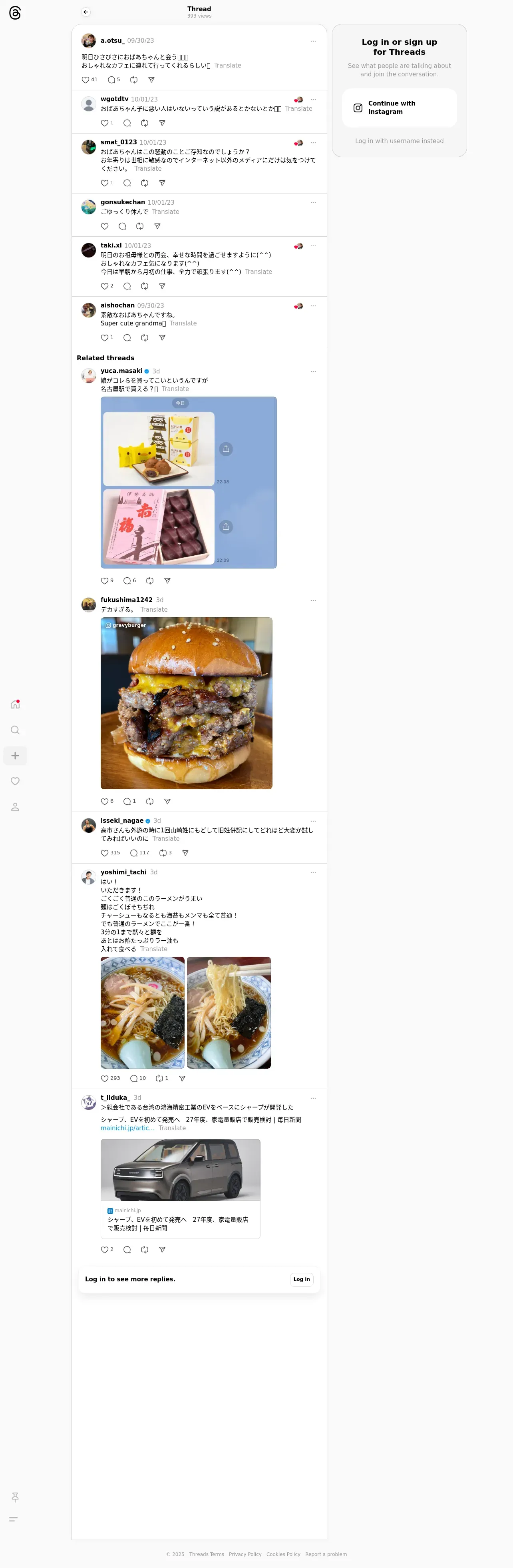Like yoshimi_tachi's ramen post
The image size is (513, 1568).
105,1078
